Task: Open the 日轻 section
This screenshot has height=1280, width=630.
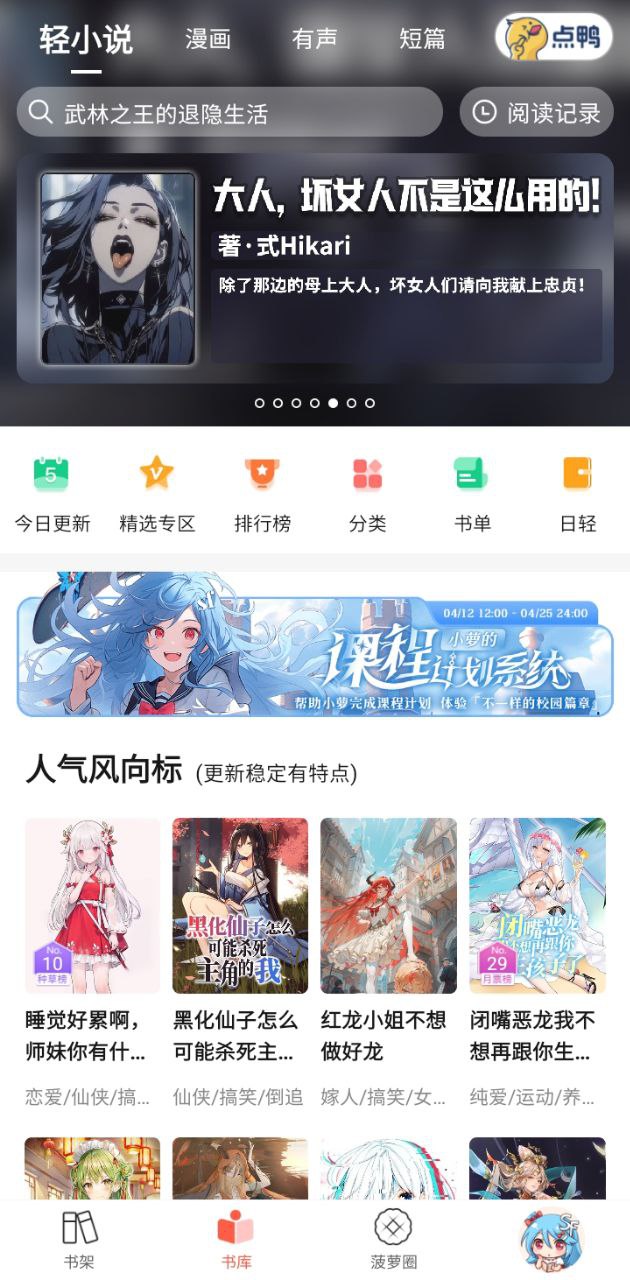Action: 577,494
